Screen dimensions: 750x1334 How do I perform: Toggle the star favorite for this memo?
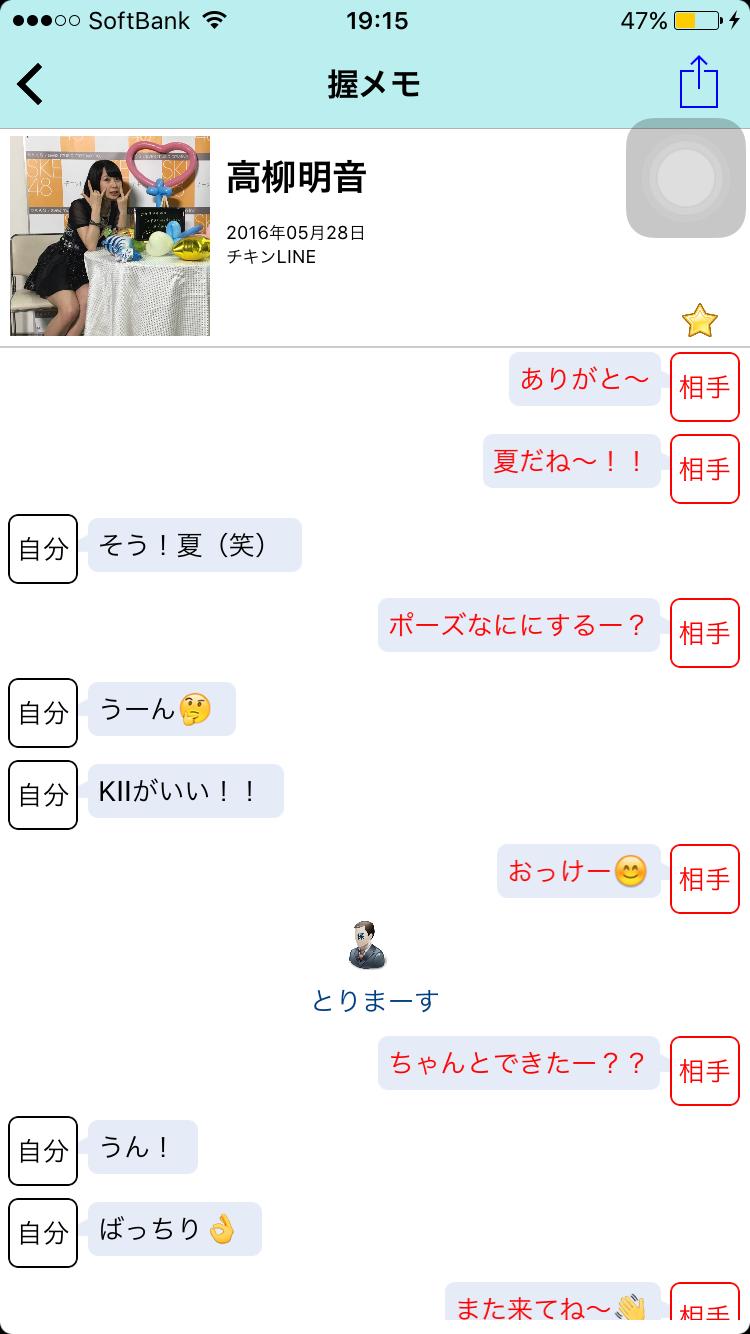[701, 319]
